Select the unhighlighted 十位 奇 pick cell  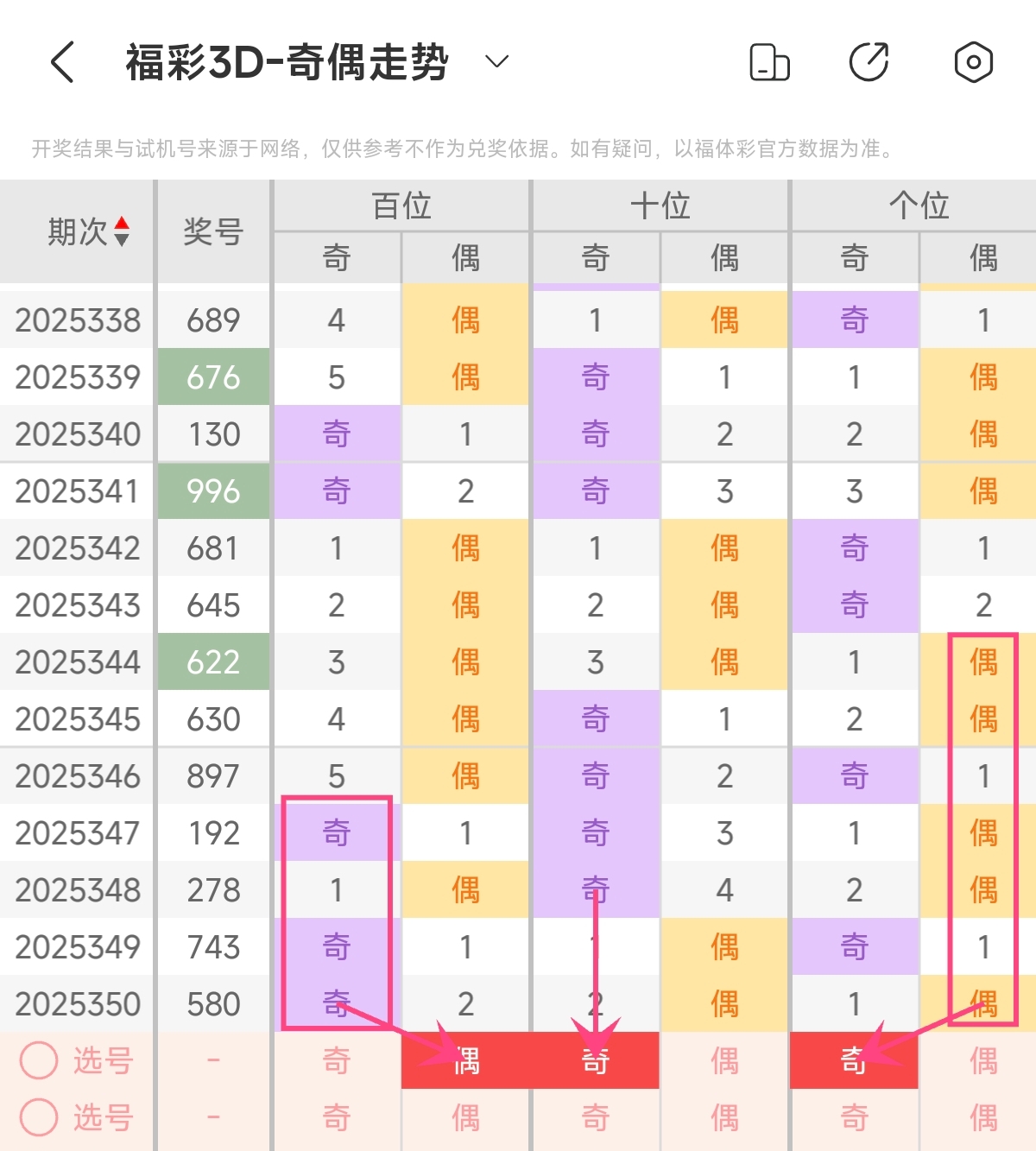coord(596,1118)
